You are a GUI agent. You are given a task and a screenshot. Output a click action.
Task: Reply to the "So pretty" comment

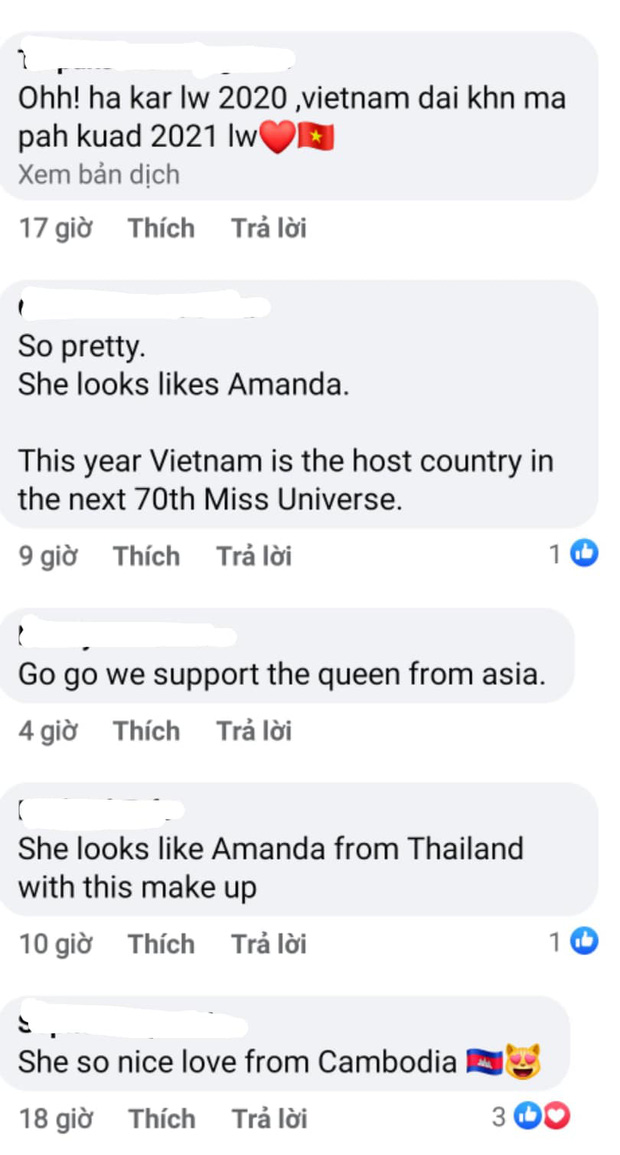(x=254, y=556)
